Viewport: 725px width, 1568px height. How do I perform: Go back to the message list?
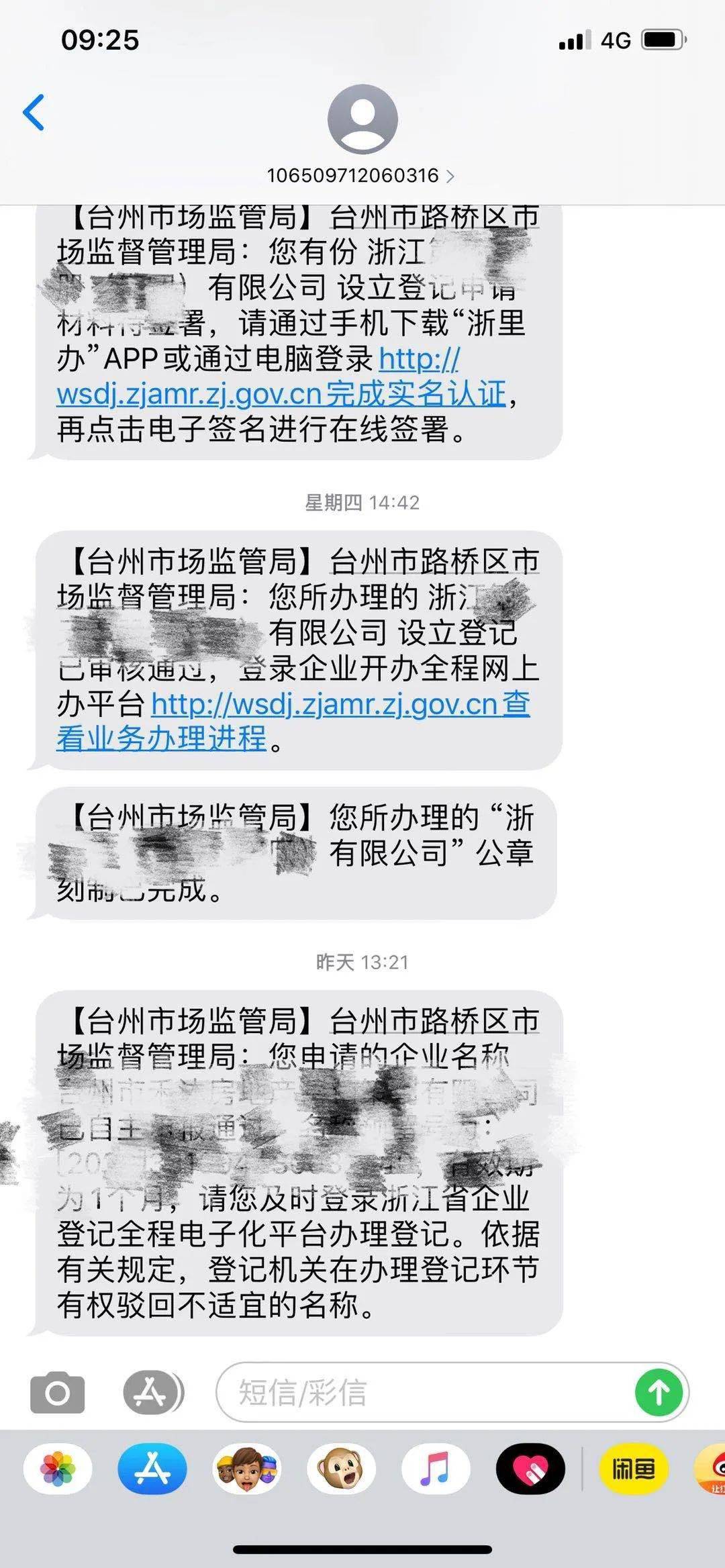click(x=34, y=112)
